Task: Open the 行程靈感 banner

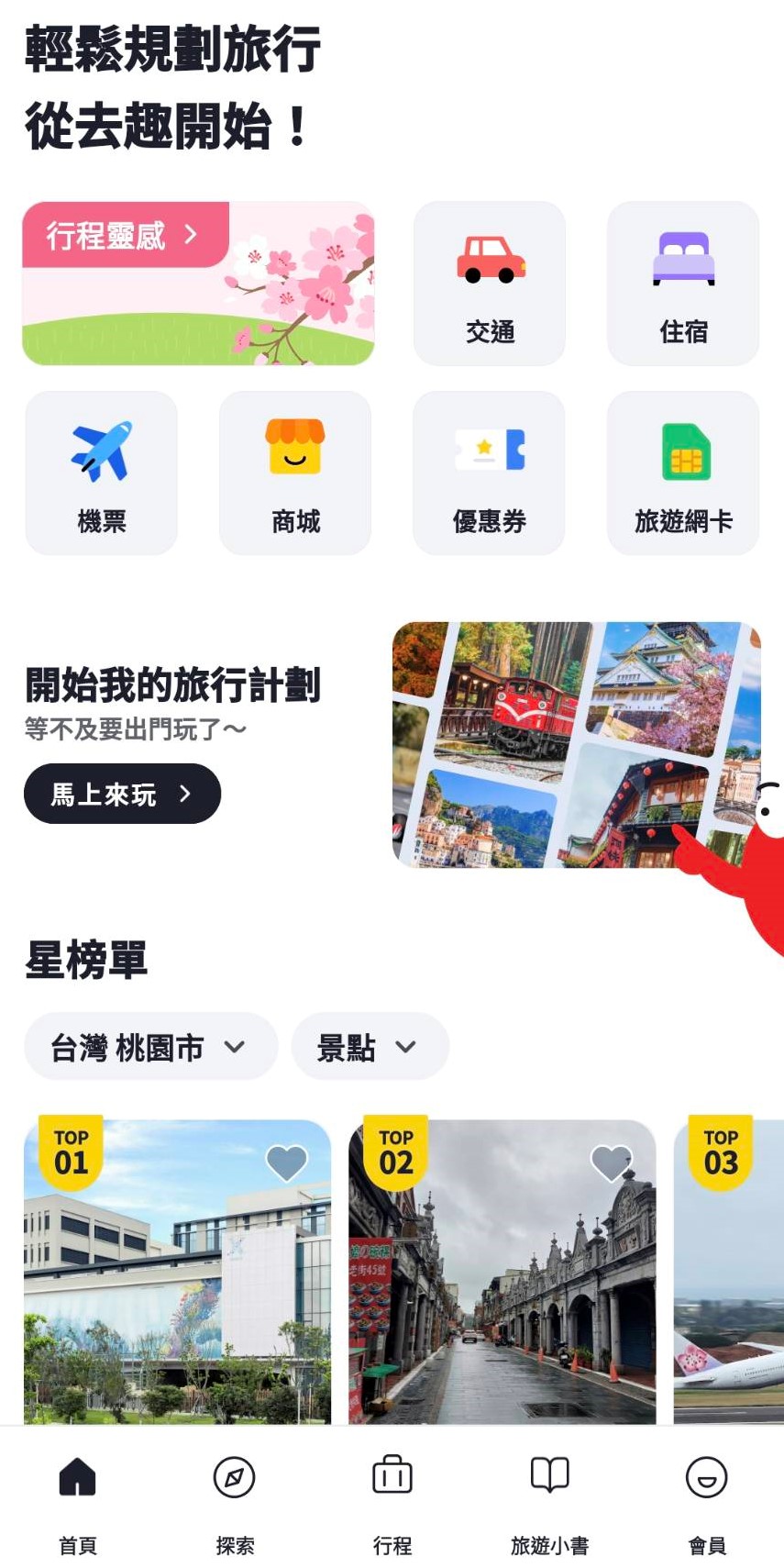Action: 198,283
